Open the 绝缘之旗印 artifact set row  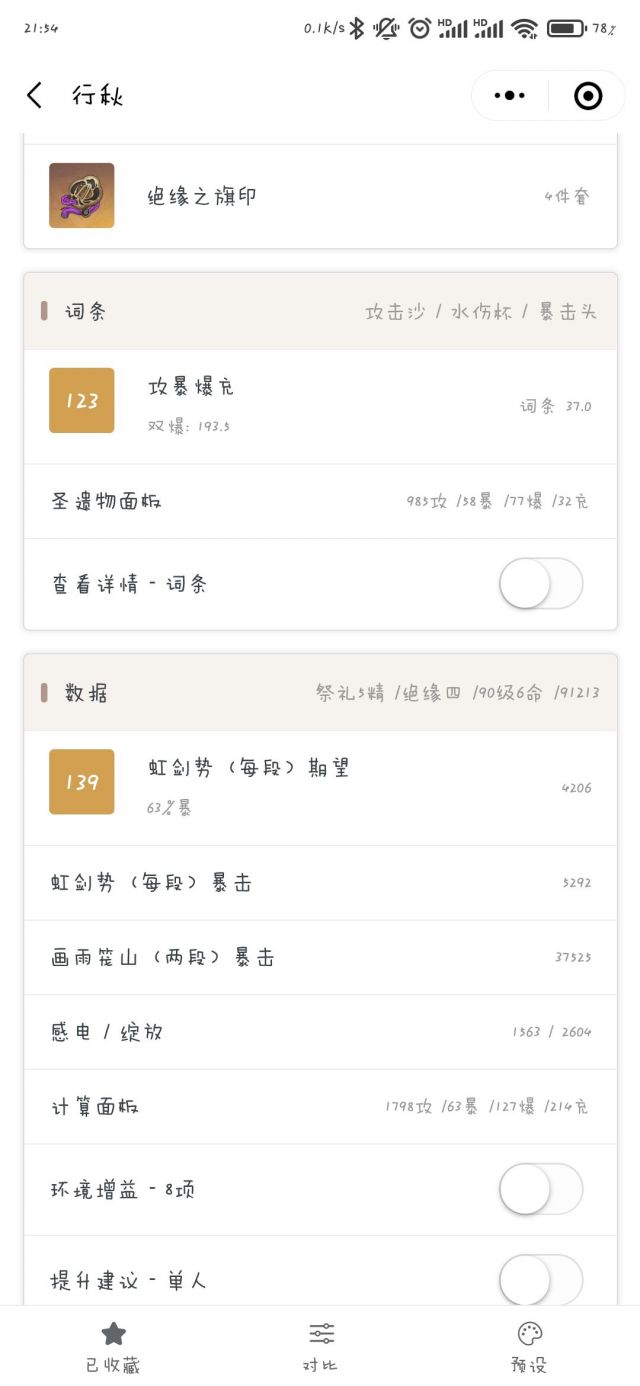pyautogui.click(x=320, y=196)
